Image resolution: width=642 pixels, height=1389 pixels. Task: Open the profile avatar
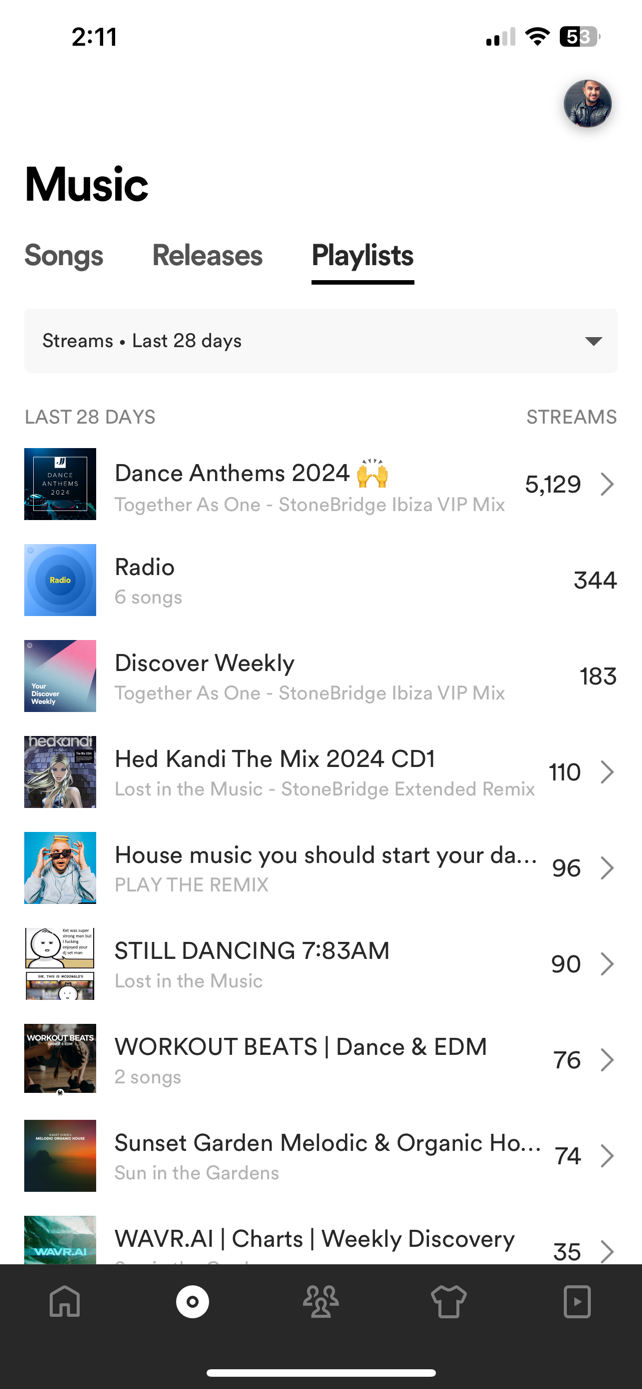[x=587, y=104]
